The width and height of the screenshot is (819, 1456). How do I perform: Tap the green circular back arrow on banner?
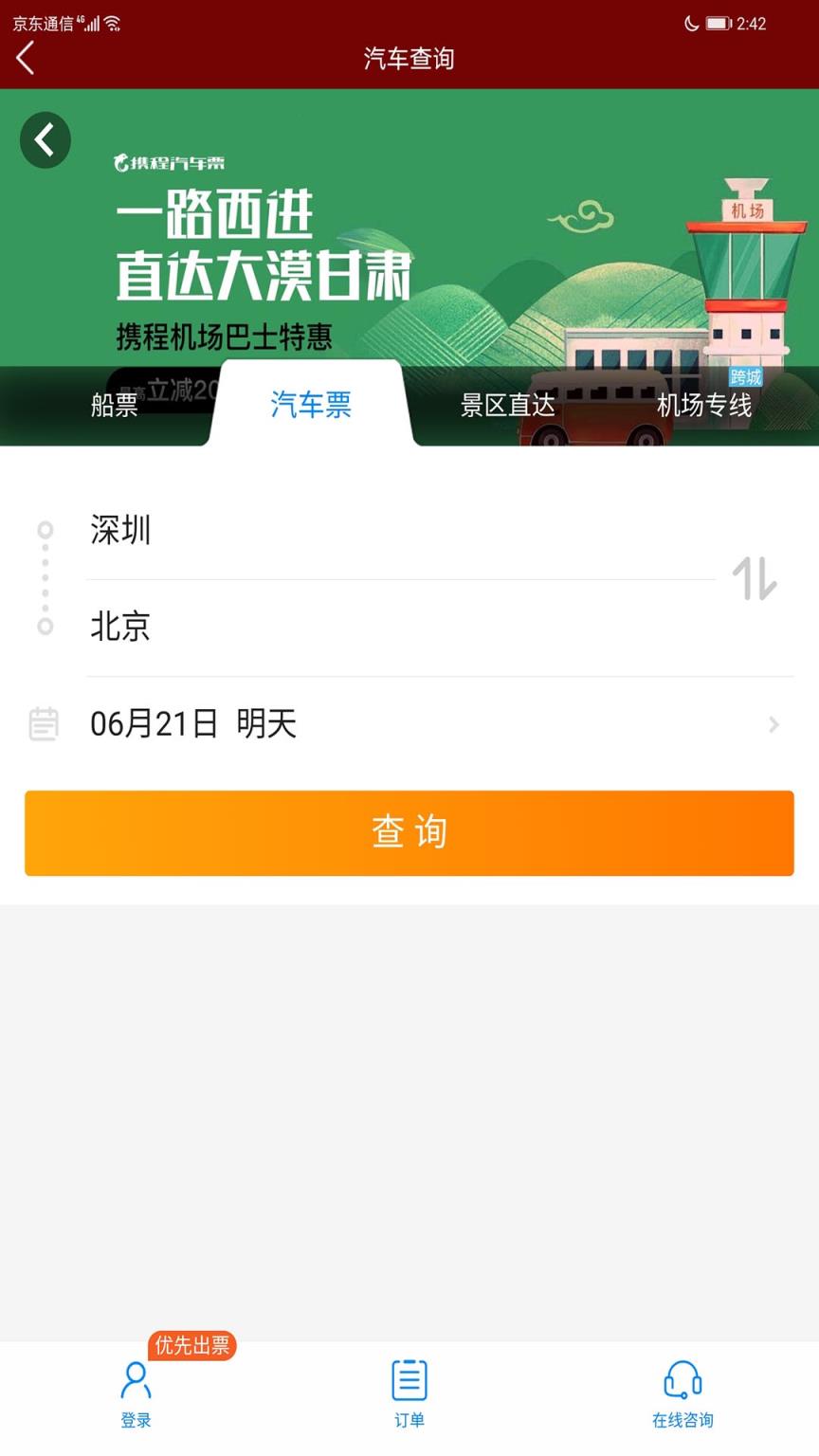[x=45, y=139]
